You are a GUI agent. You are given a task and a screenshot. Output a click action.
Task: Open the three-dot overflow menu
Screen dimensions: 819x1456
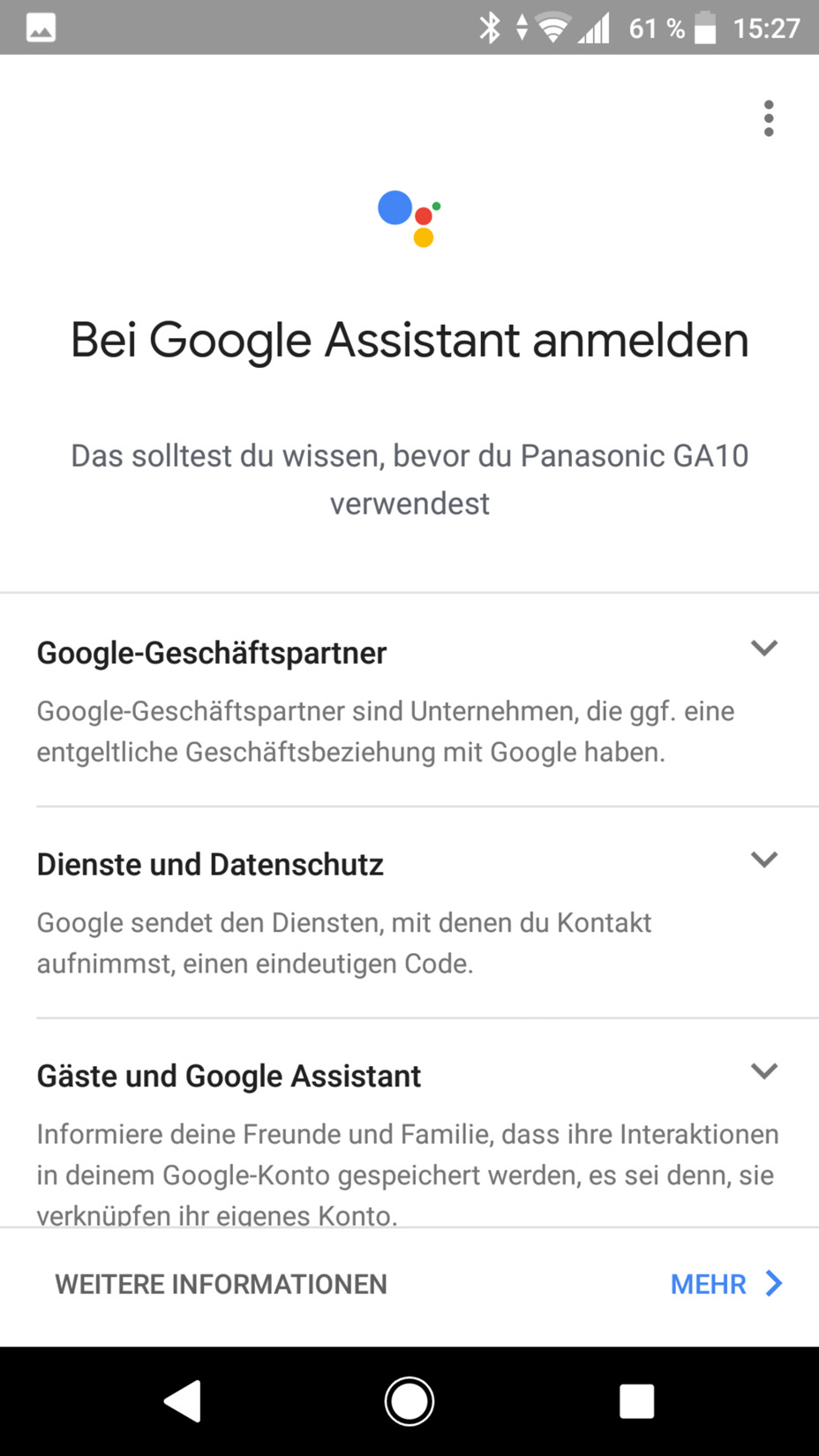pos(769,118)
